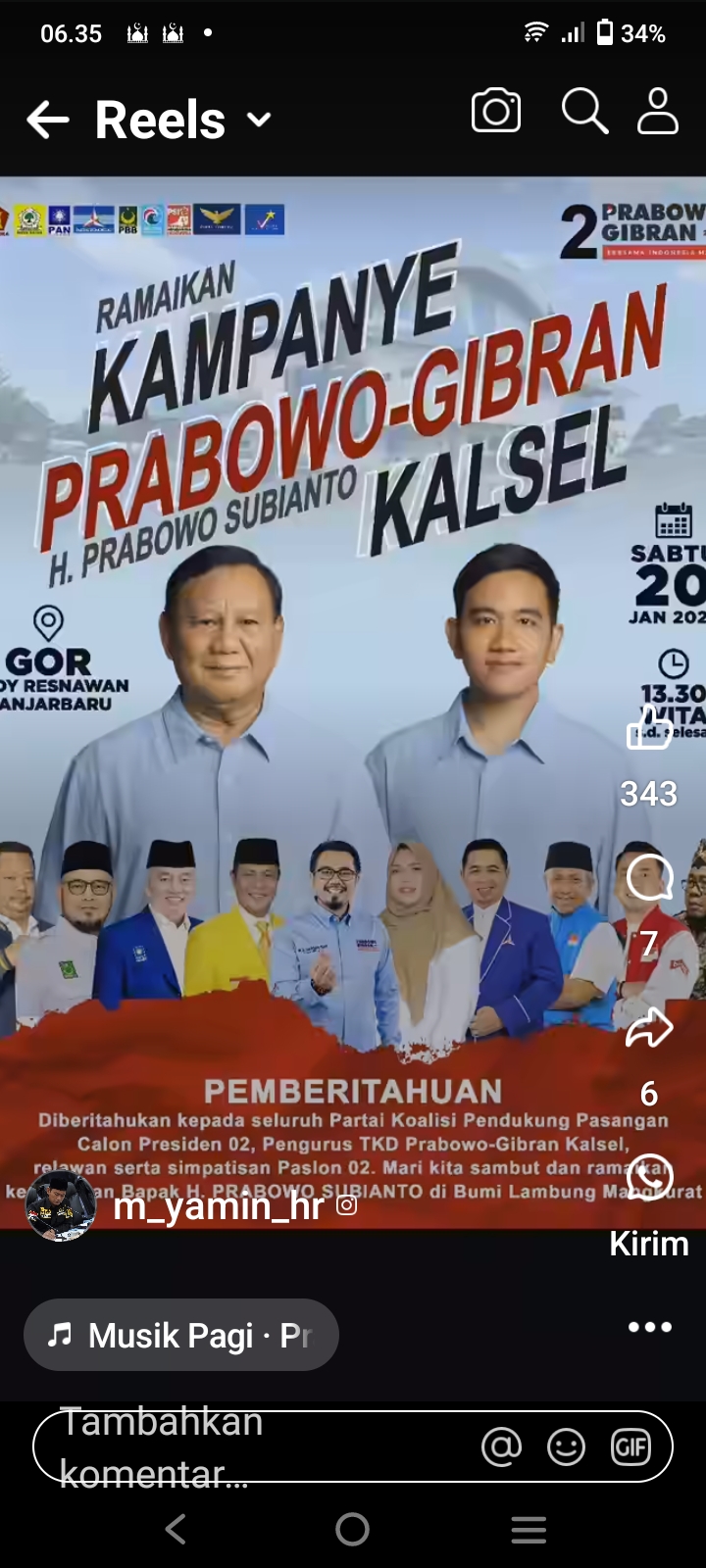The width and height of the screenshot is (706, 1568).
Task: Expand the Reels dropdown
Action: pos(259,121)
